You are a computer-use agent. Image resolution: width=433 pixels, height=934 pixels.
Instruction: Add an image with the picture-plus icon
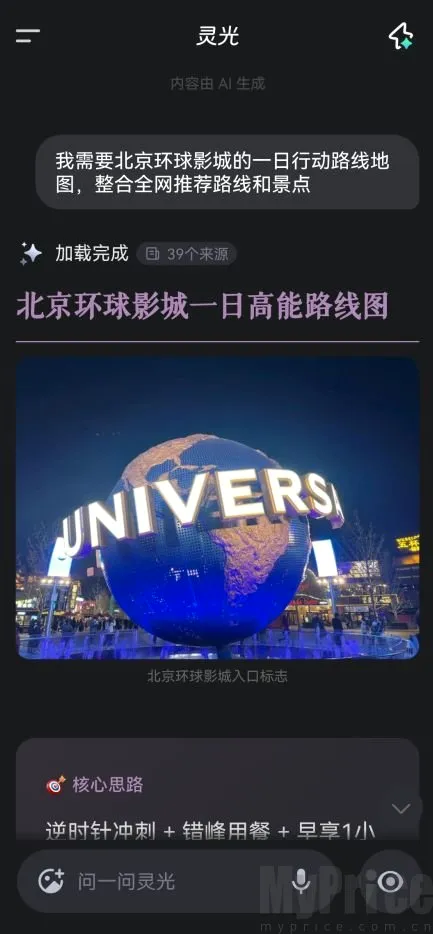[x=51, y=880]
